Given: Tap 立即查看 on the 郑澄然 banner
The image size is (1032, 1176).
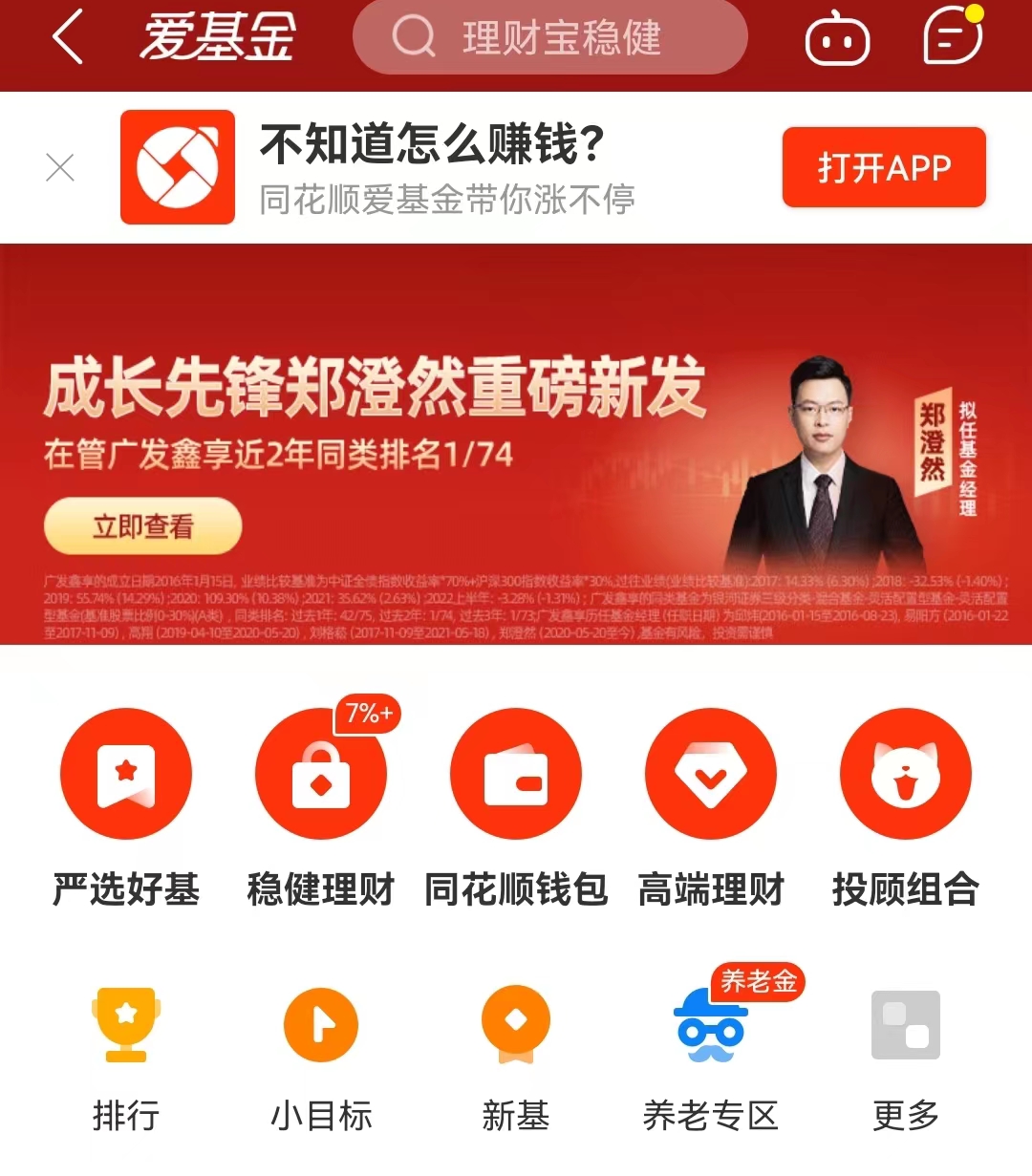Looking at the screenshot, I should pyautogui.click(x=143, y=525).
